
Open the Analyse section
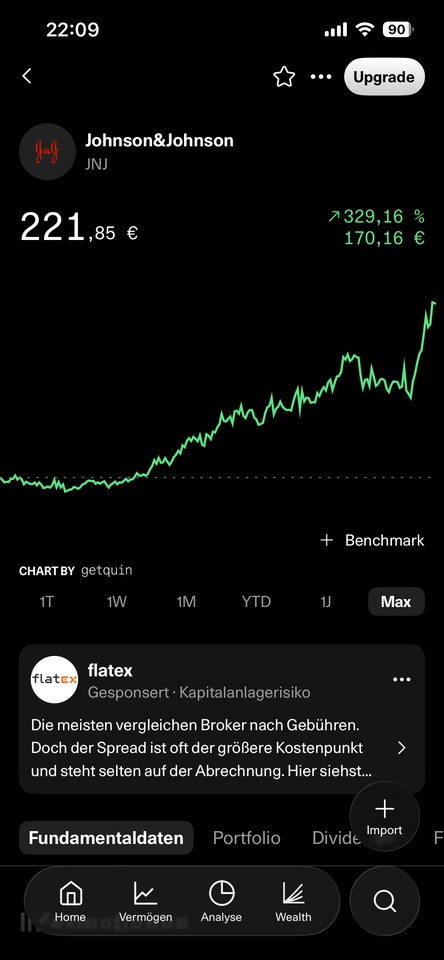221,901
